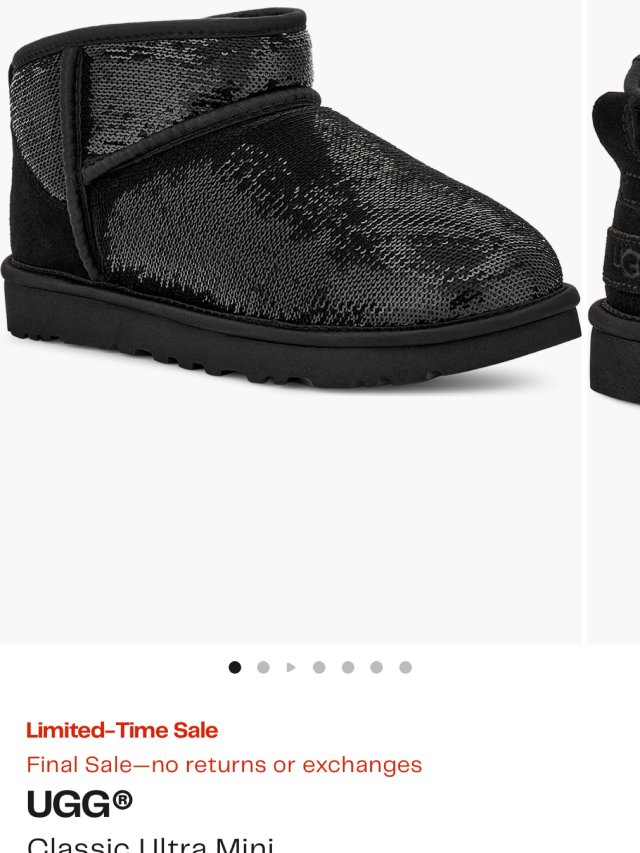Viewport: 640px width, 853px height.
Task: Open the UGG® brand link
Action: pyautogui.click(x=79, y=803)
